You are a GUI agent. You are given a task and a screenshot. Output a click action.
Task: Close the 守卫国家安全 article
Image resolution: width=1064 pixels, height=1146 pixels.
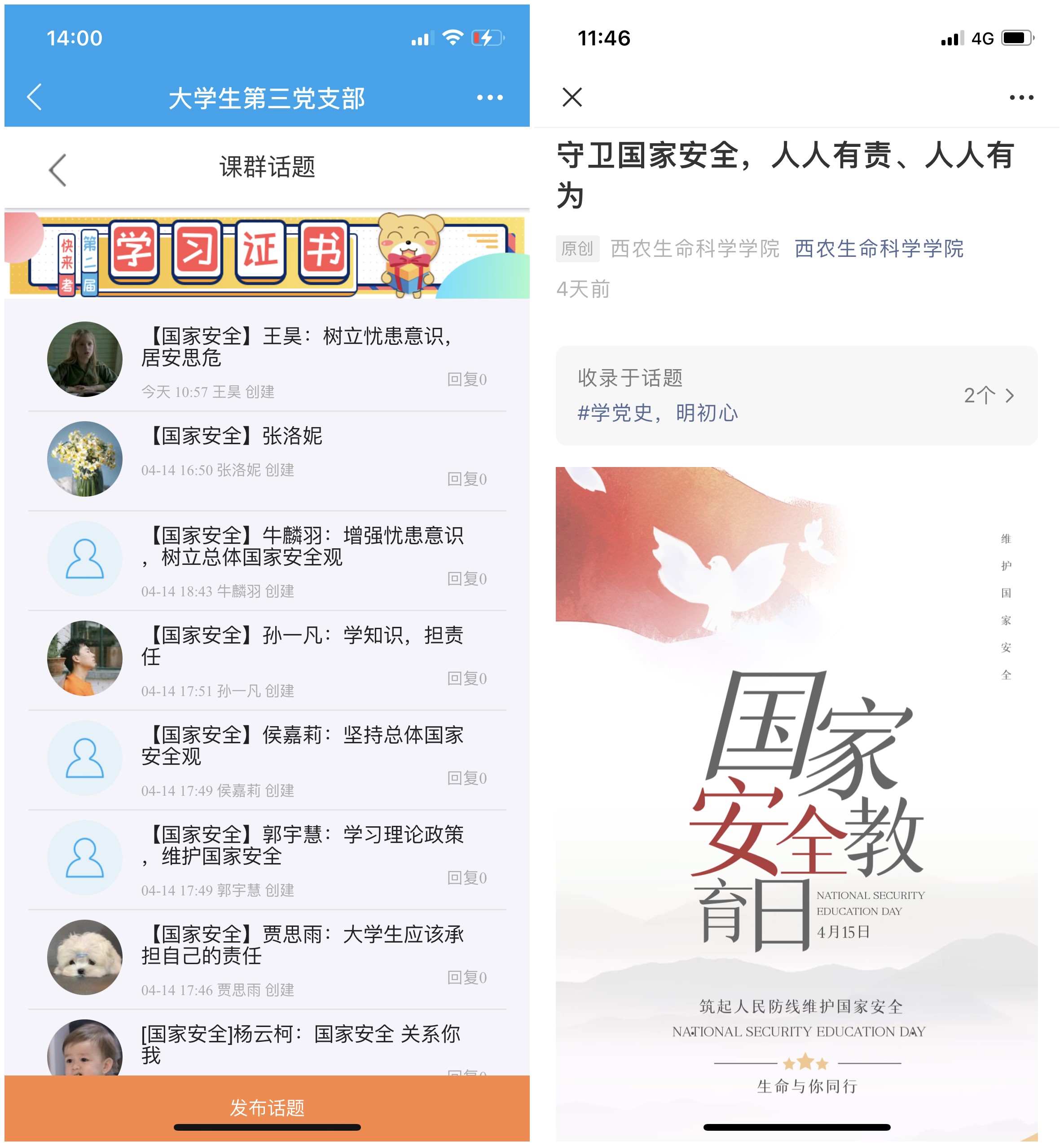click(x=572, y=97)
